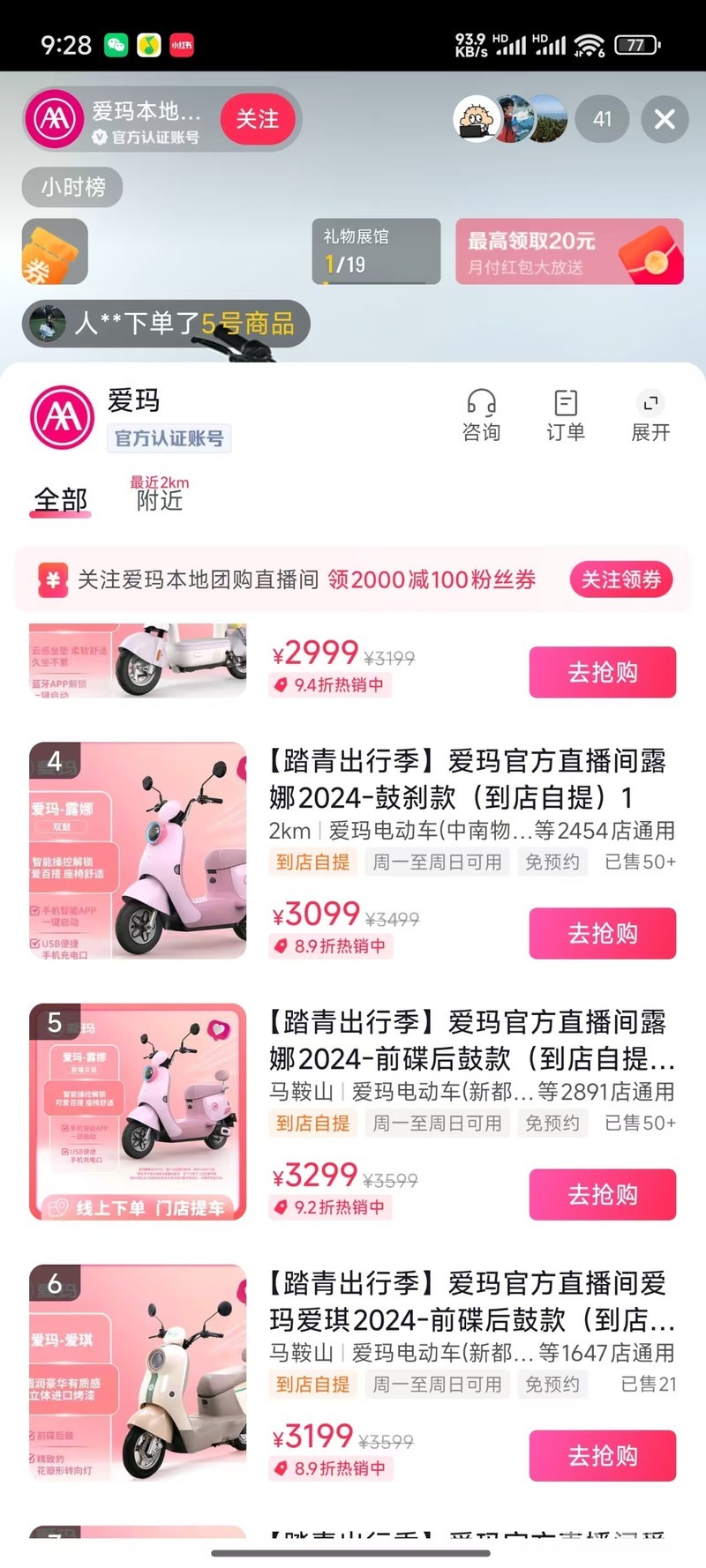Claim the 最高领取20元 red packet banner
This screenshot has width=706, height=1568.
[569, 252]
